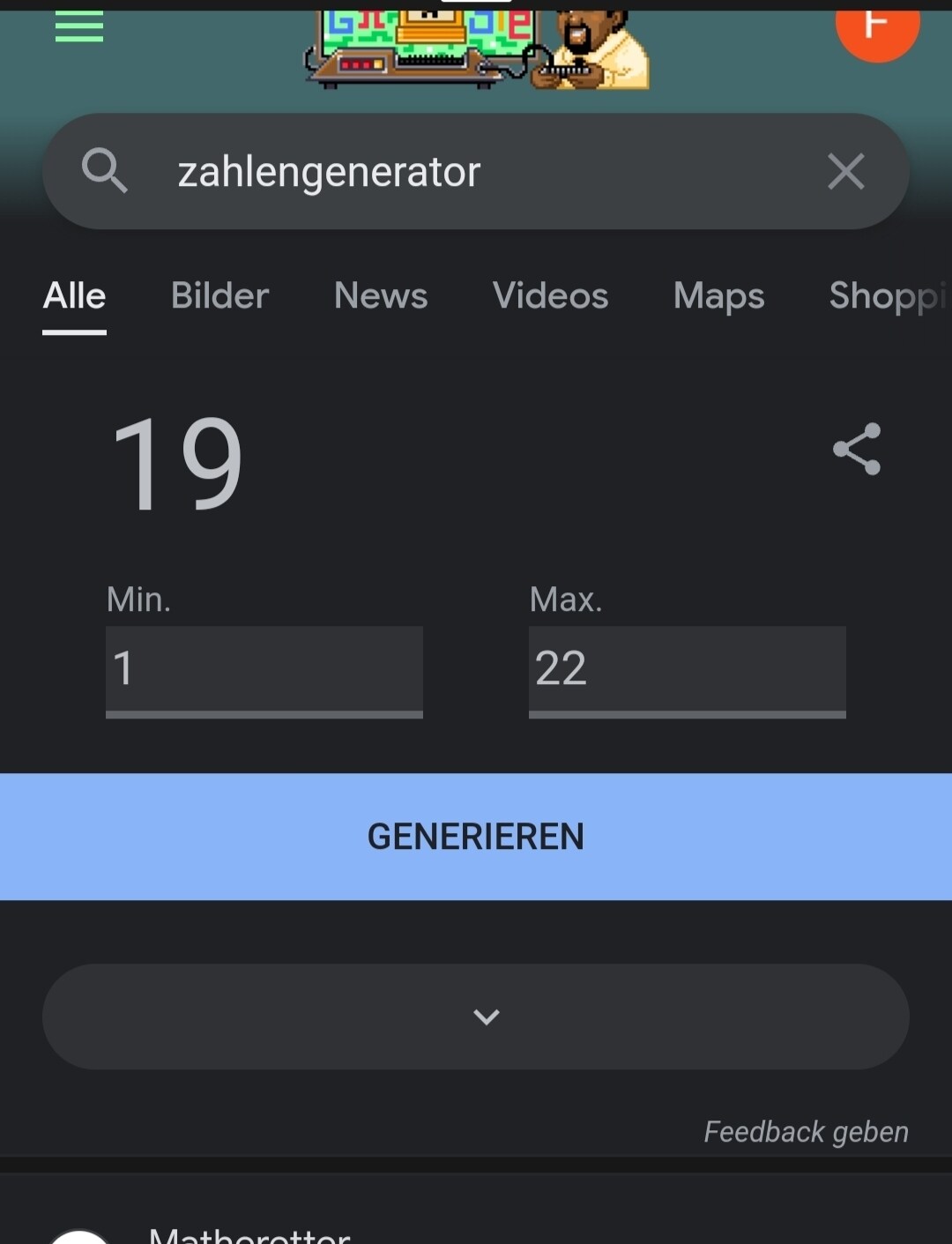Share the generated number
Image resolution: width=952 pixels, height=1244 pixels.
coord(857,449)
